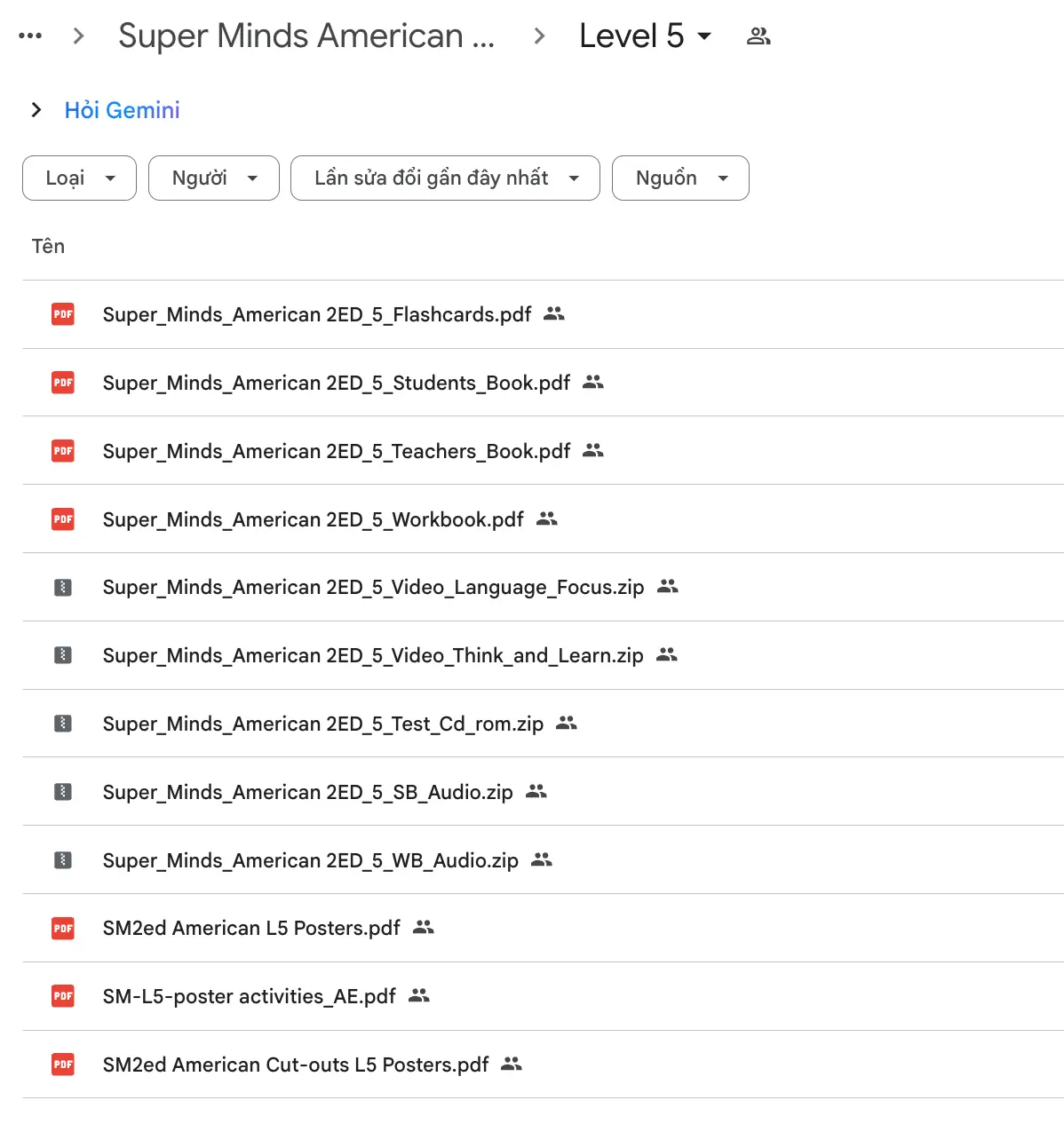This screenshot has width=1064, height=1124.
Task: Go to Super Minds American parent folder
Action: (306, 36)
